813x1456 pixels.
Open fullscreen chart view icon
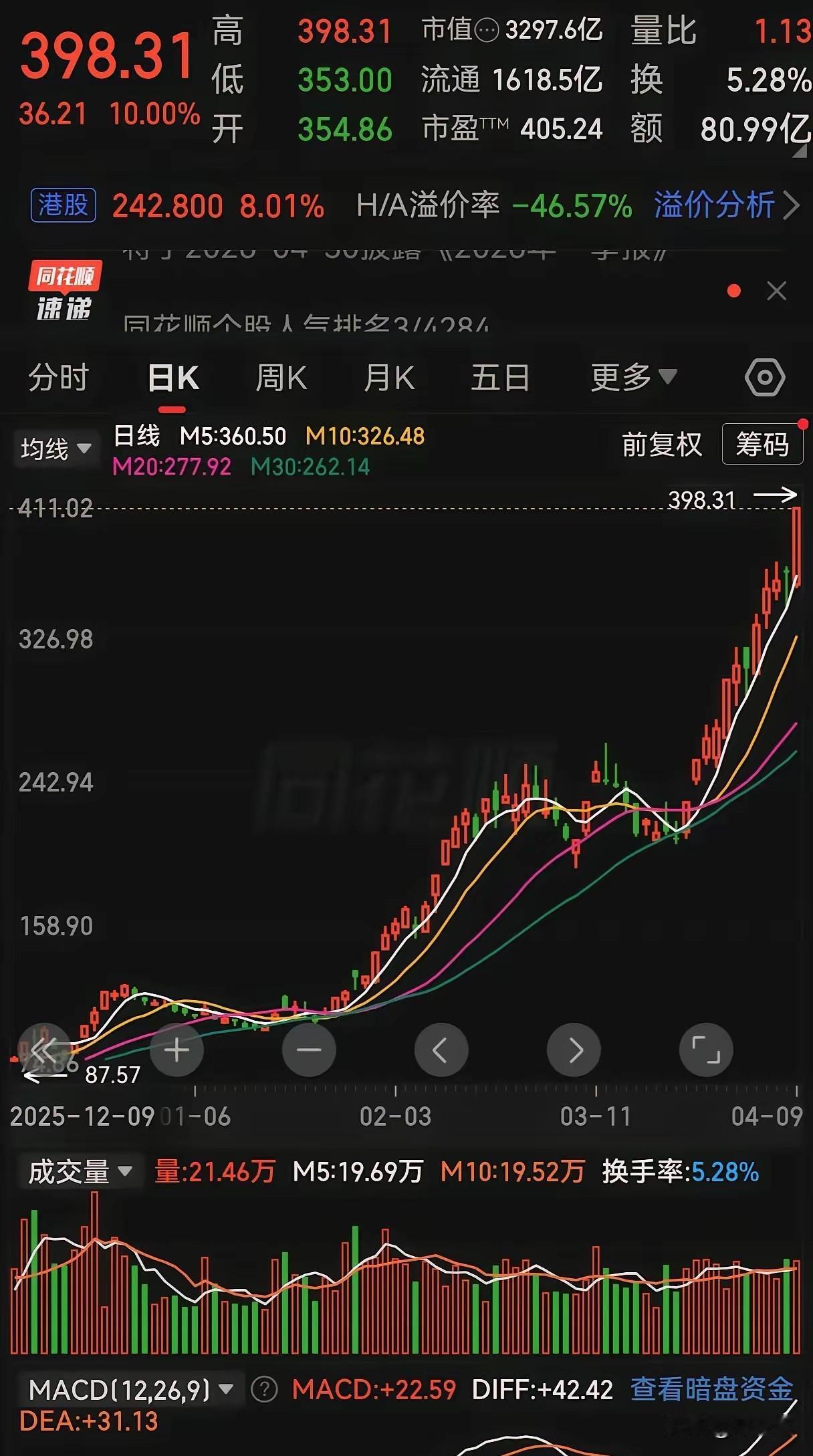point(706,1050)
